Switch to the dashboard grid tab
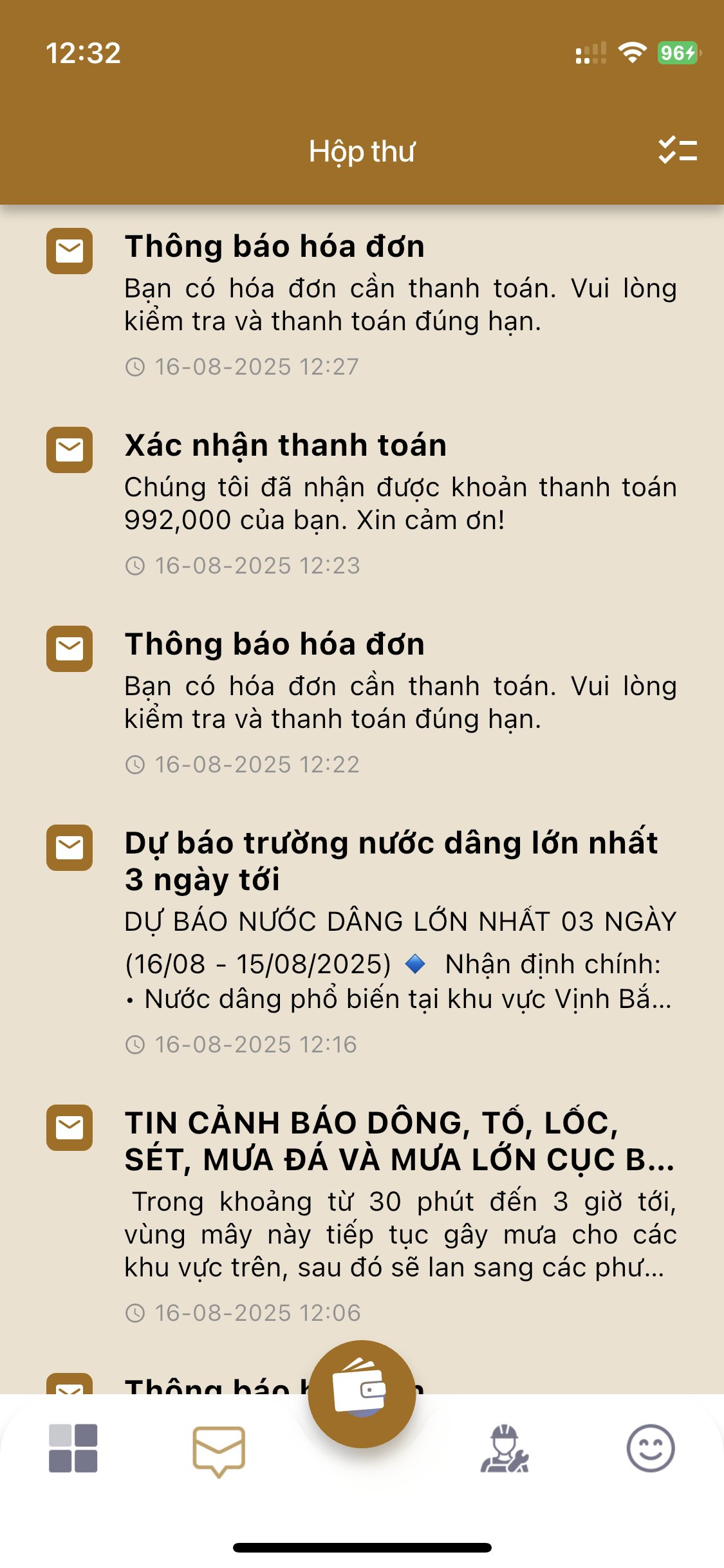Image resolution: width=724 pixels, height=1568 pixels. click(73, 1448)
